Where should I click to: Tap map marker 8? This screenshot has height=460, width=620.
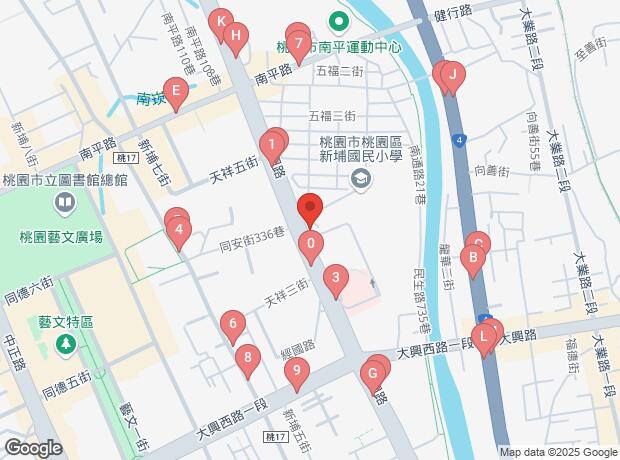click(247, 357)
